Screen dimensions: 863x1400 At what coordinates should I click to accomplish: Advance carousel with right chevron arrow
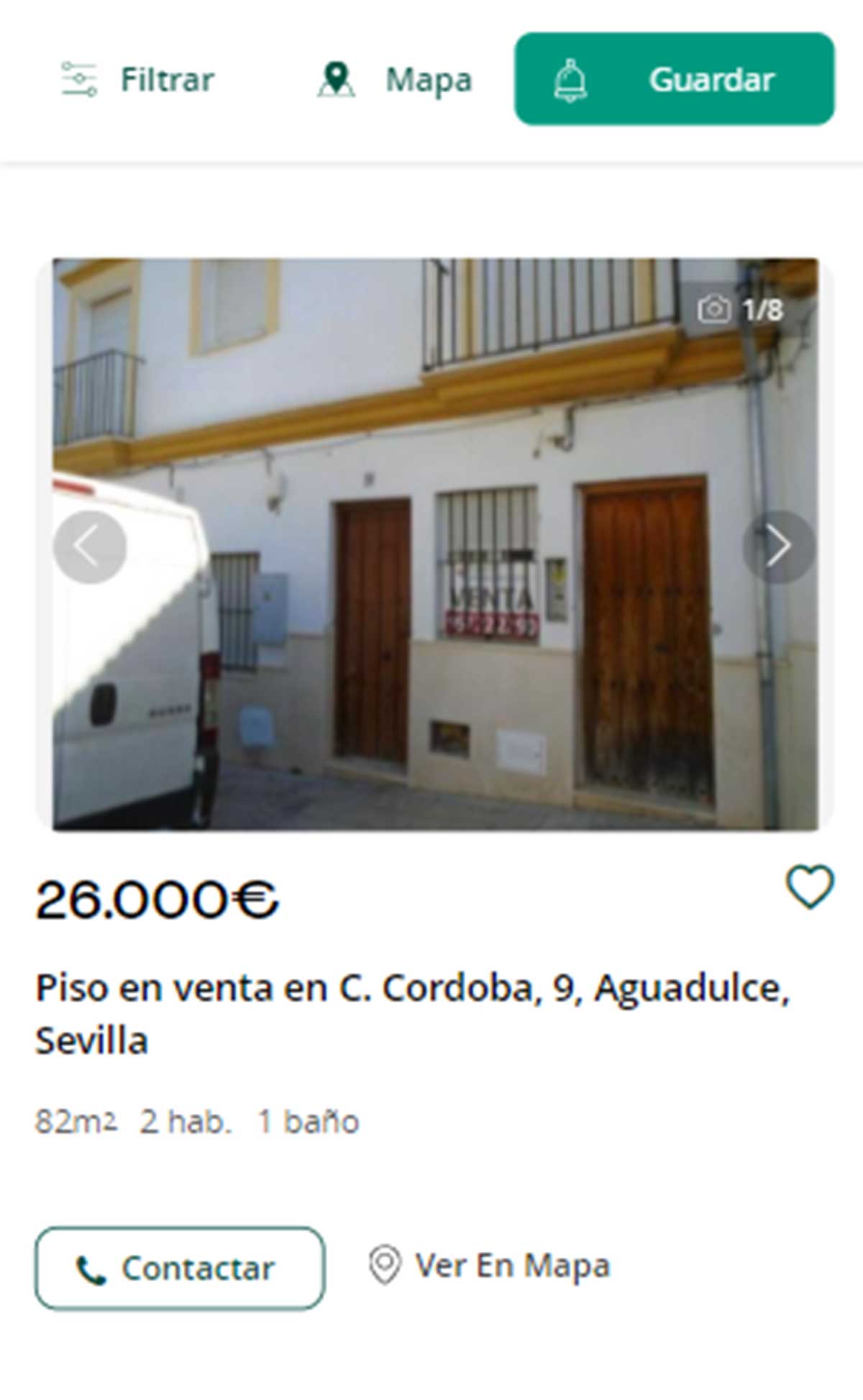pyautogui.click(x=778, y=545)
